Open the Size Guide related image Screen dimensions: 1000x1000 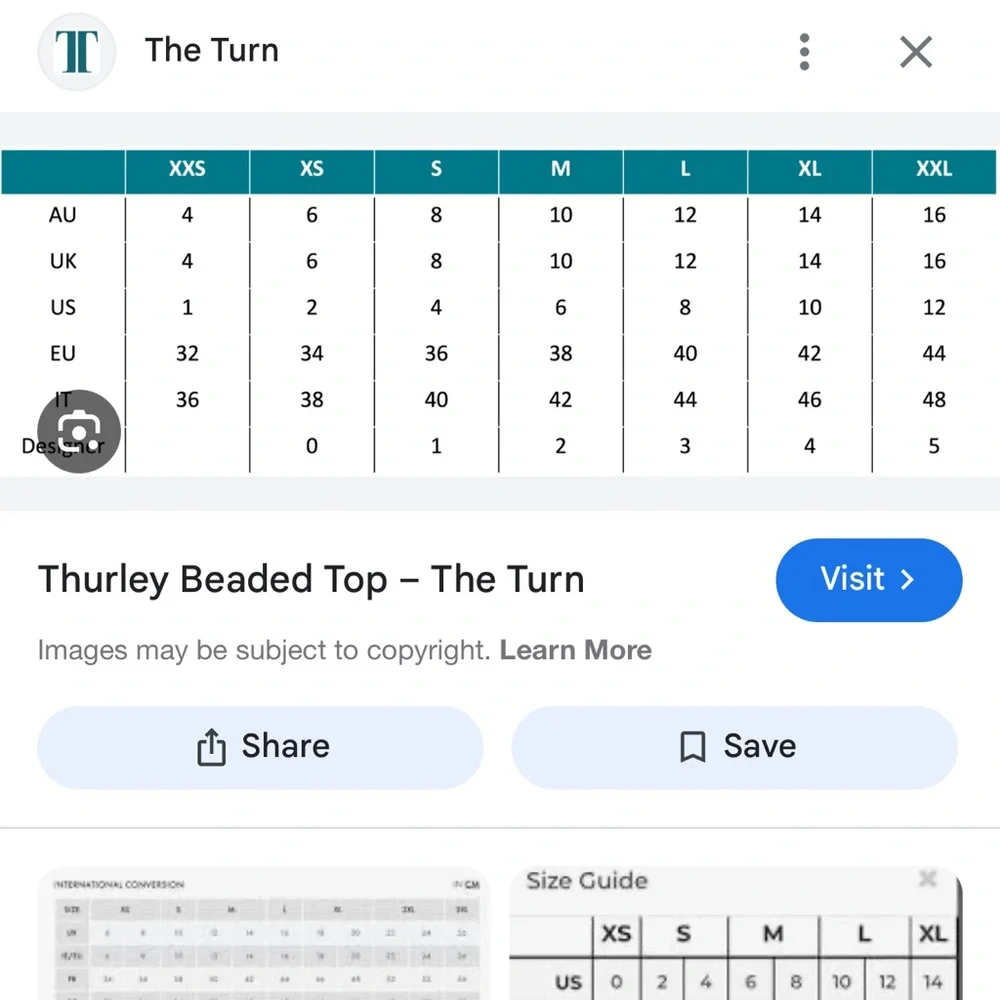[x=736, y=935]
